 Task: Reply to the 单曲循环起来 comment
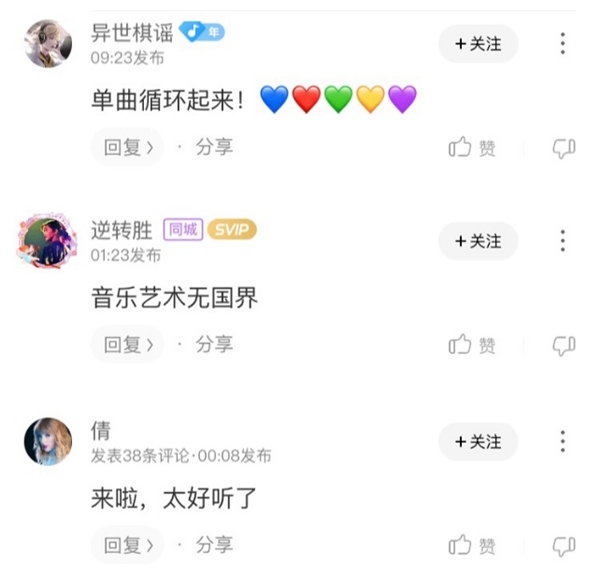[128, 147]
